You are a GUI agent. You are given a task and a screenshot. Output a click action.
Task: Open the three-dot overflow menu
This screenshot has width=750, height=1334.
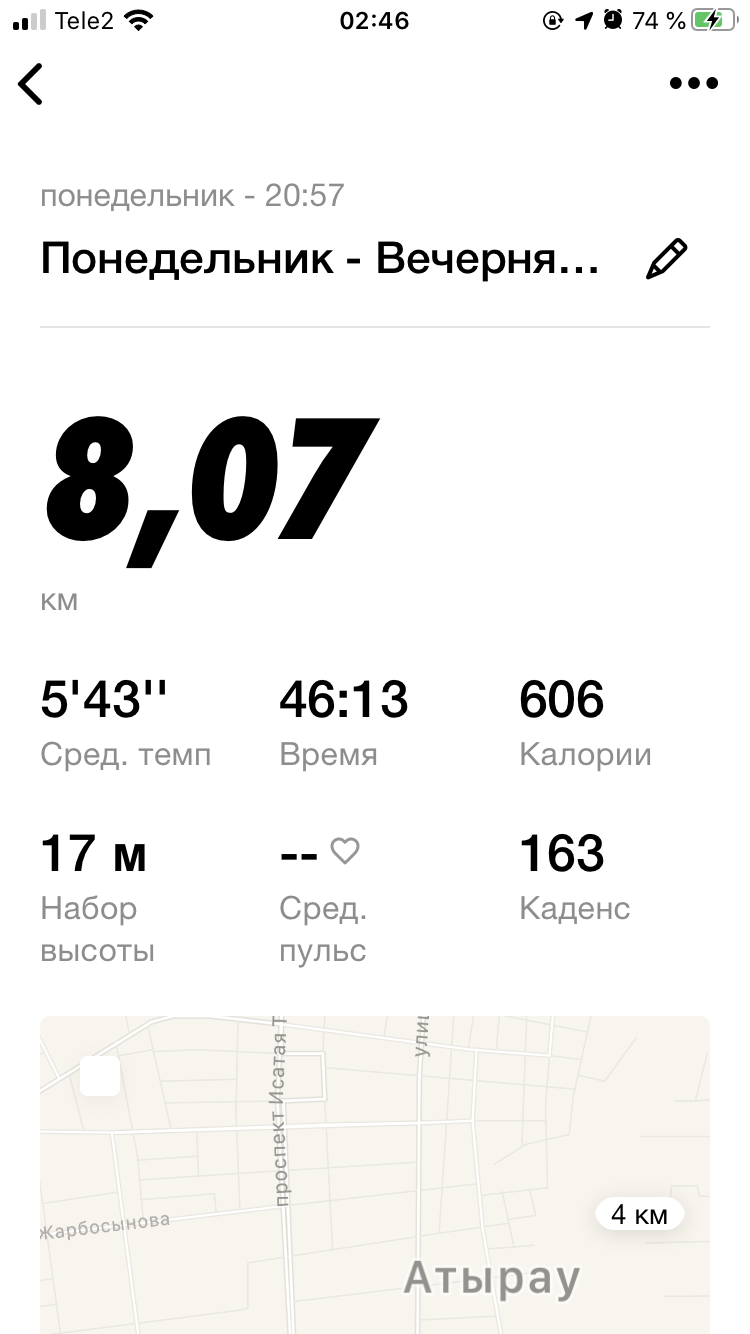[x=694, y=84]
